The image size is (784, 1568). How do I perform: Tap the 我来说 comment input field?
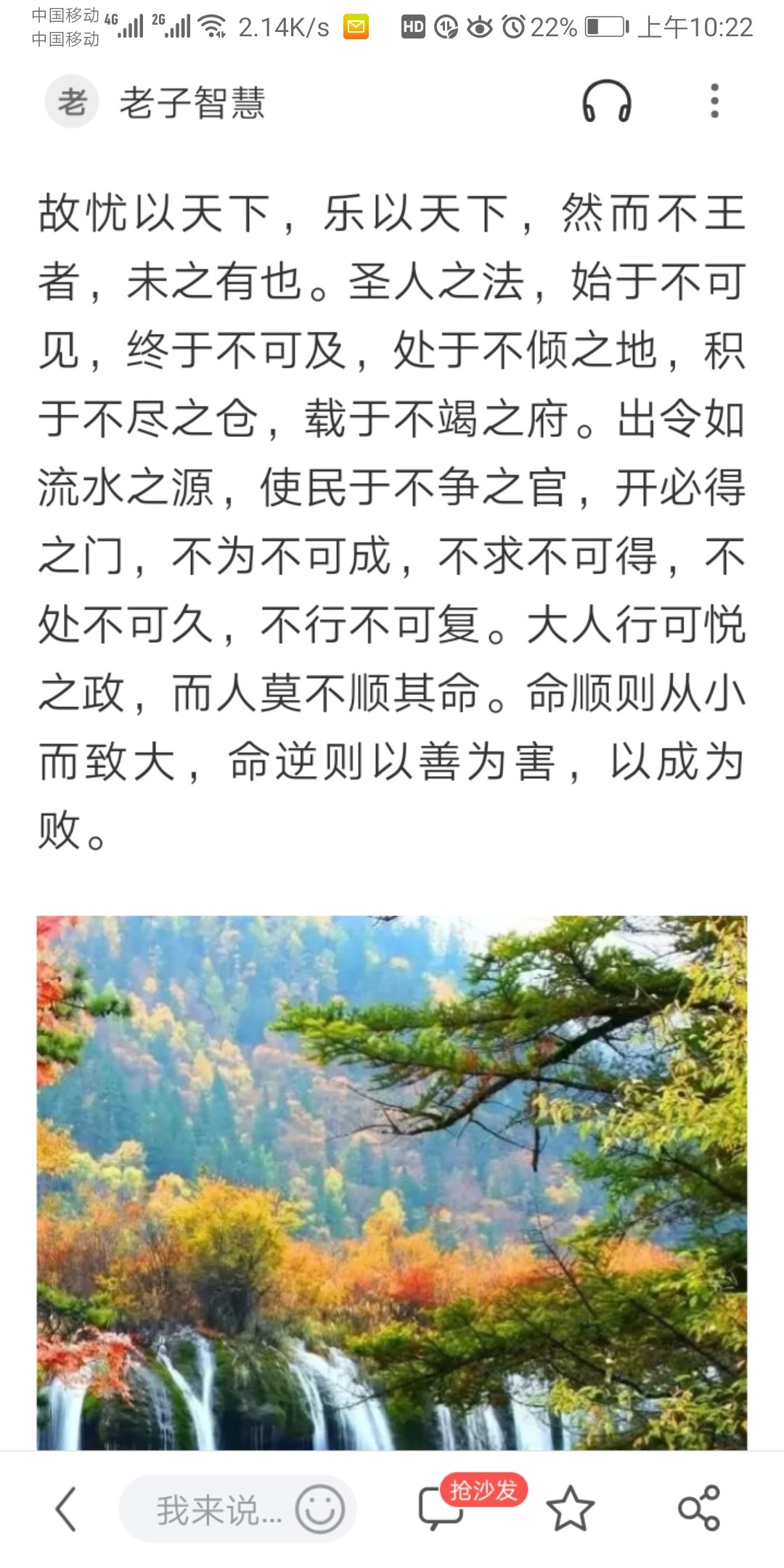pos(211,1510)
